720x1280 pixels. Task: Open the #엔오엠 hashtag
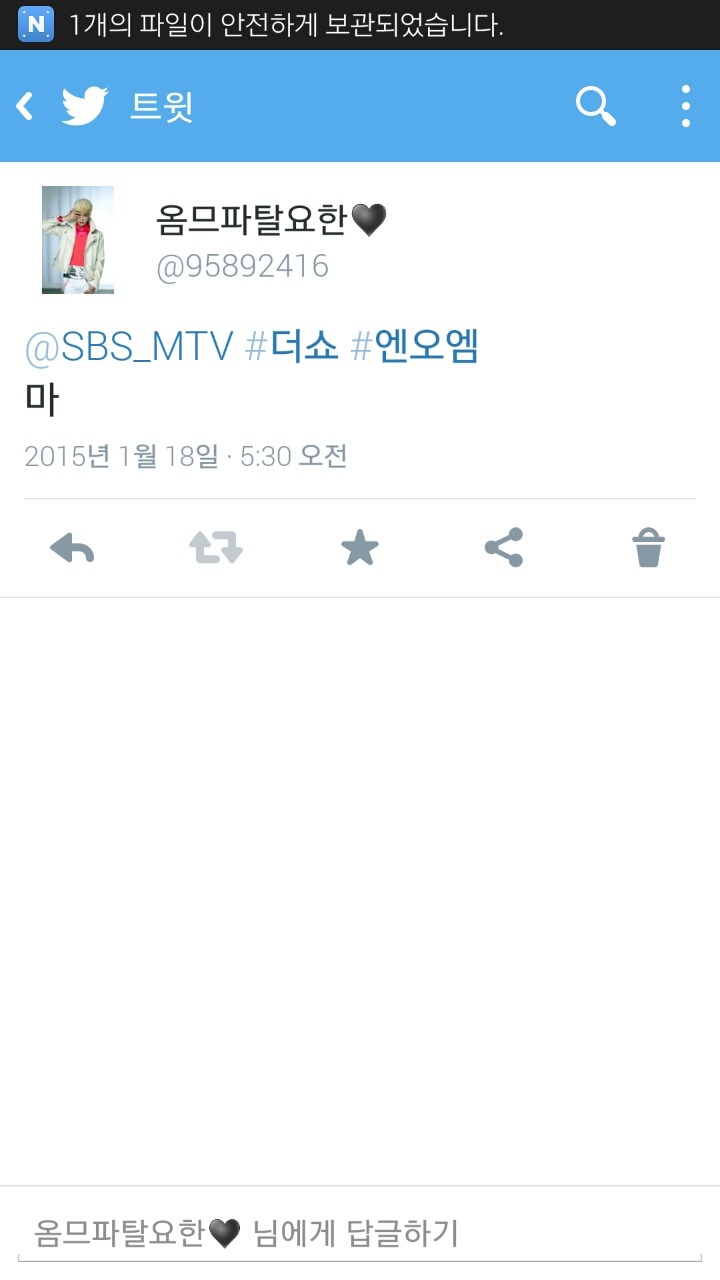pyautogui.click(x=415, y=347)
